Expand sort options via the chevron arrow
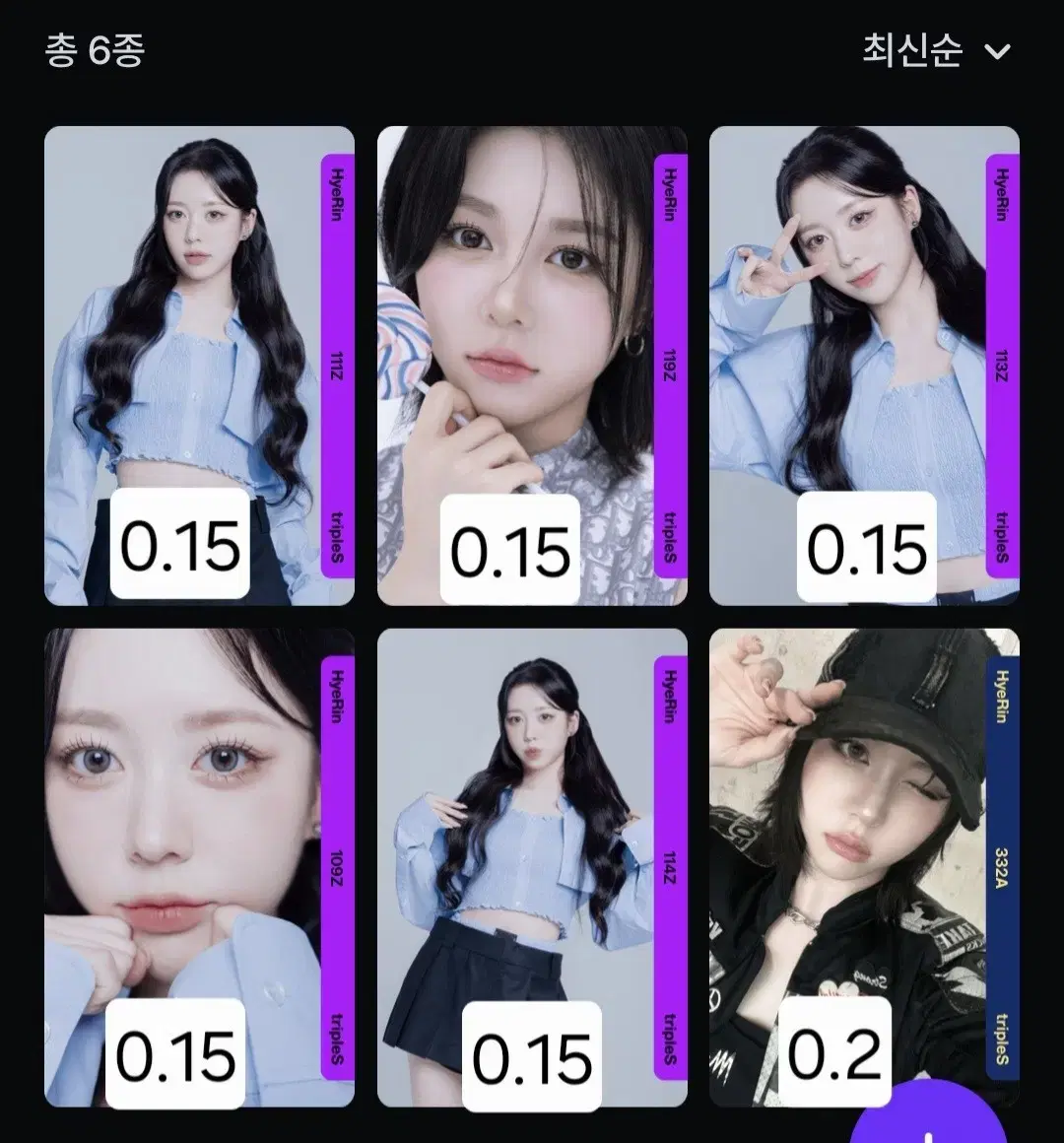This screenshot has height=1143, width=1064. (x=997, y=50)
